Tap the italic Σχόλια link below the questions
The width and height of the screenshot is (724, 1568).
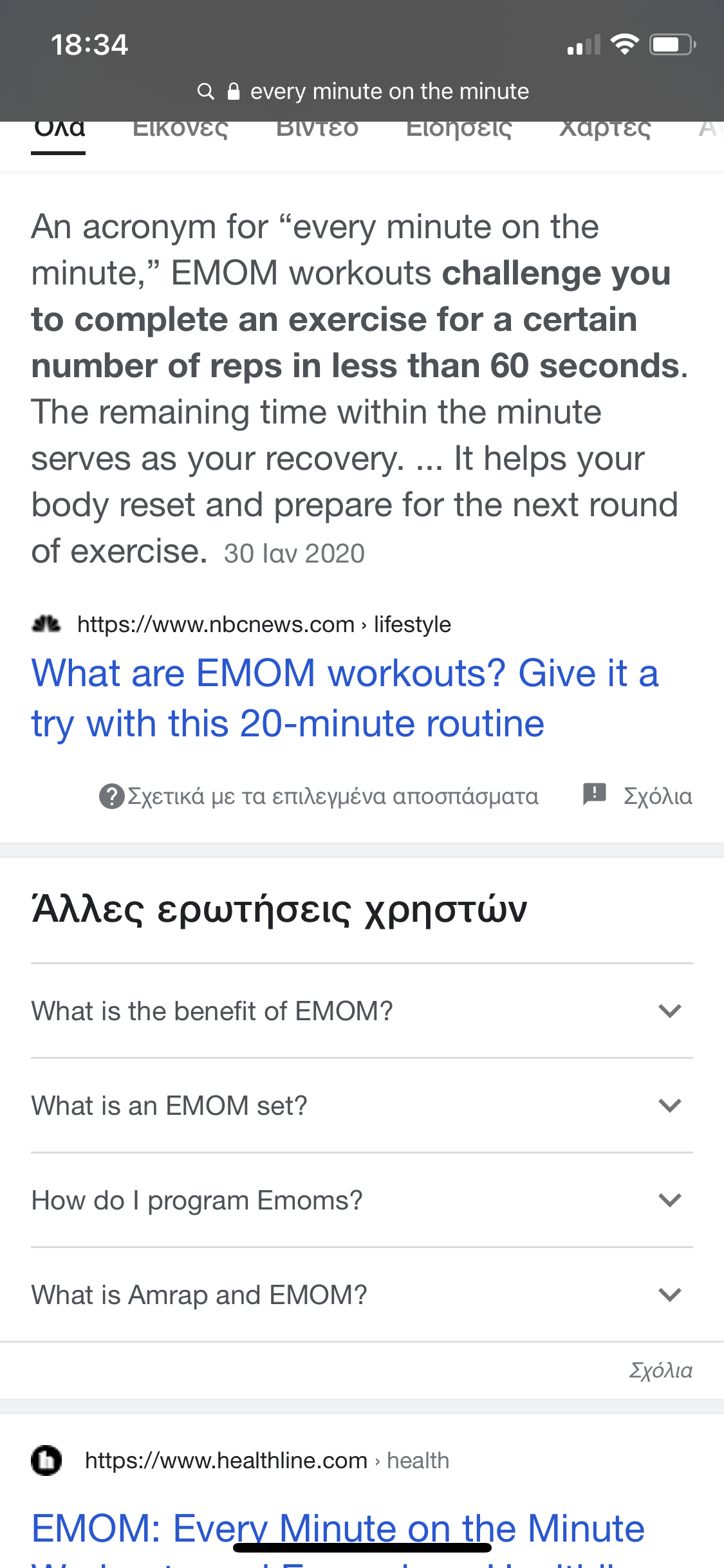(660, 1370)
